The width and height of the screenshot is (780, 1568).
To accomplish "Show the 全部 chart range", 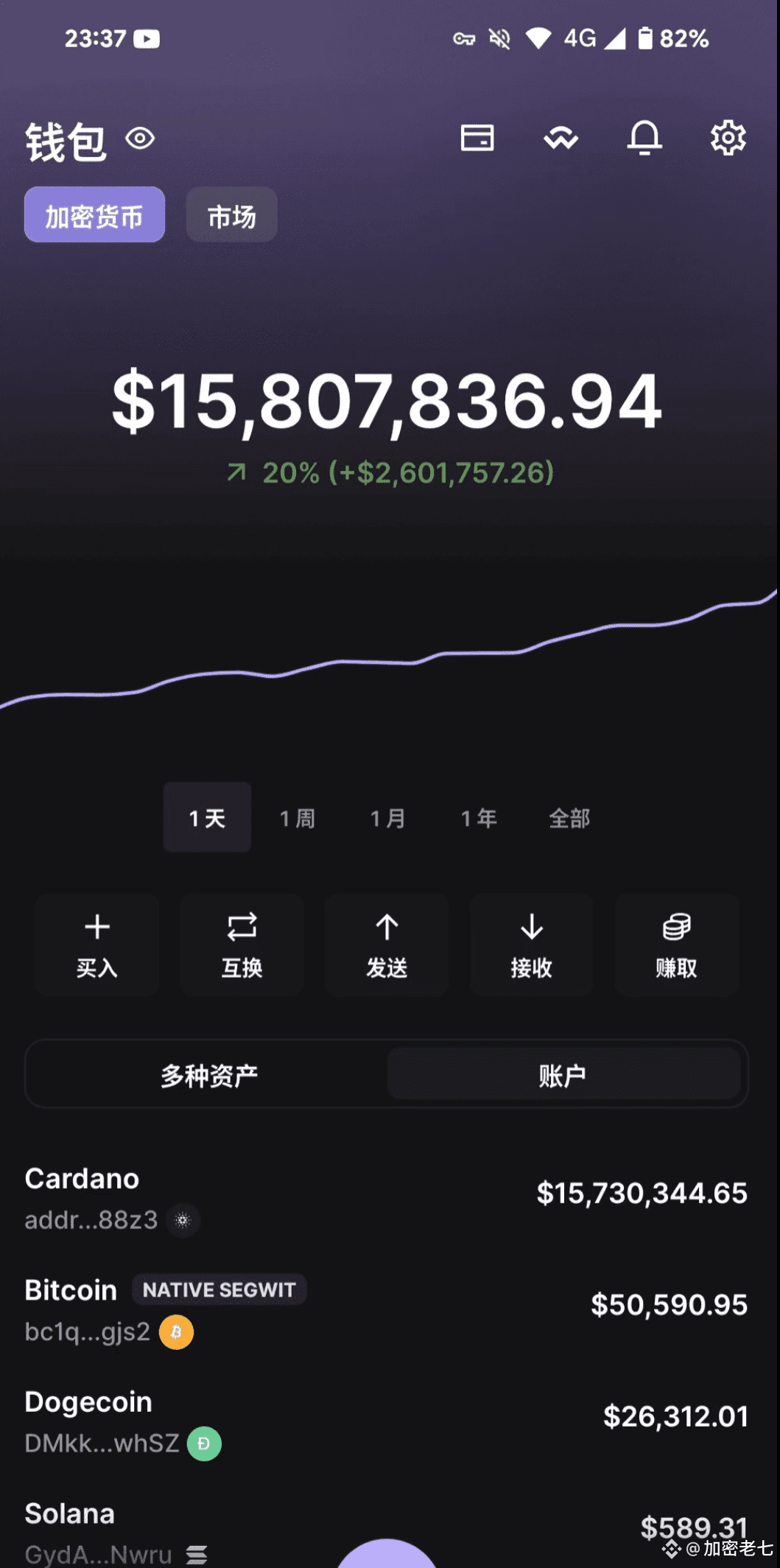I will tap(569, 818).
